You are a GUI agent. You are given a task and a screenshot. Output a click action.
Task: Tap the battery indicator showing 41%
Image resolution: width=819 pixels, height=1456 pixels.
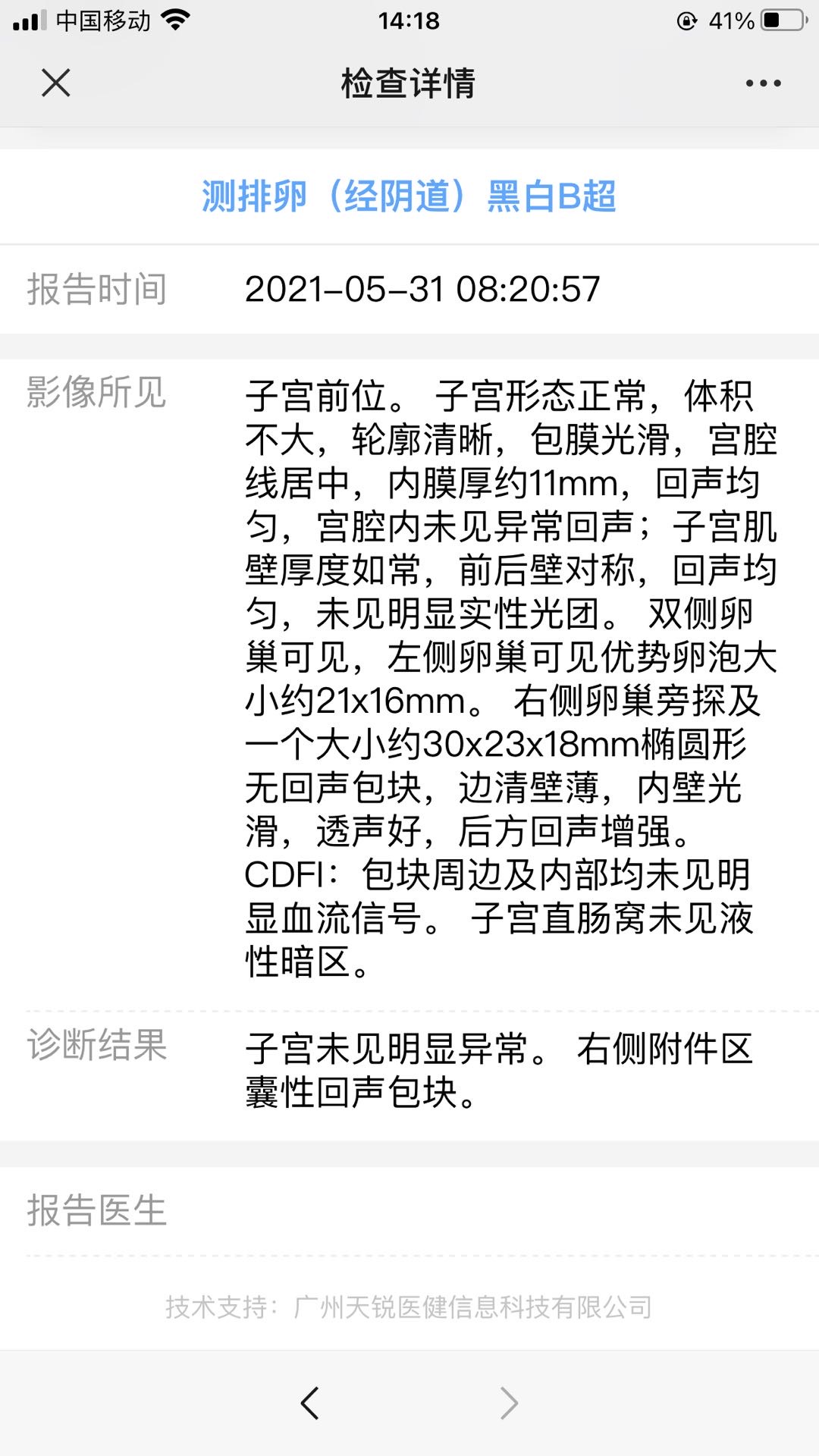pos(728,20)
